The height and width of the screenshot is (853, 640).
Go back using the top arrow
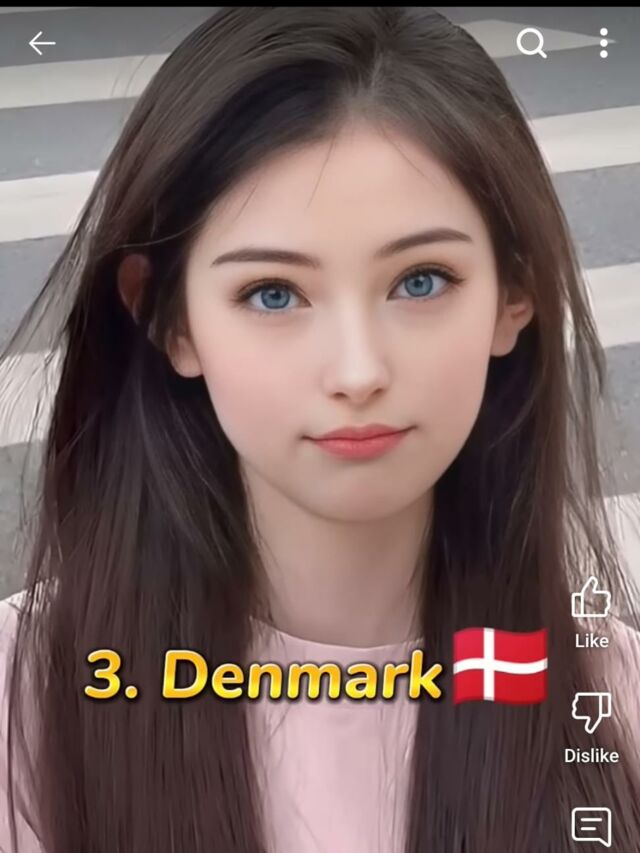click(41, 43)
